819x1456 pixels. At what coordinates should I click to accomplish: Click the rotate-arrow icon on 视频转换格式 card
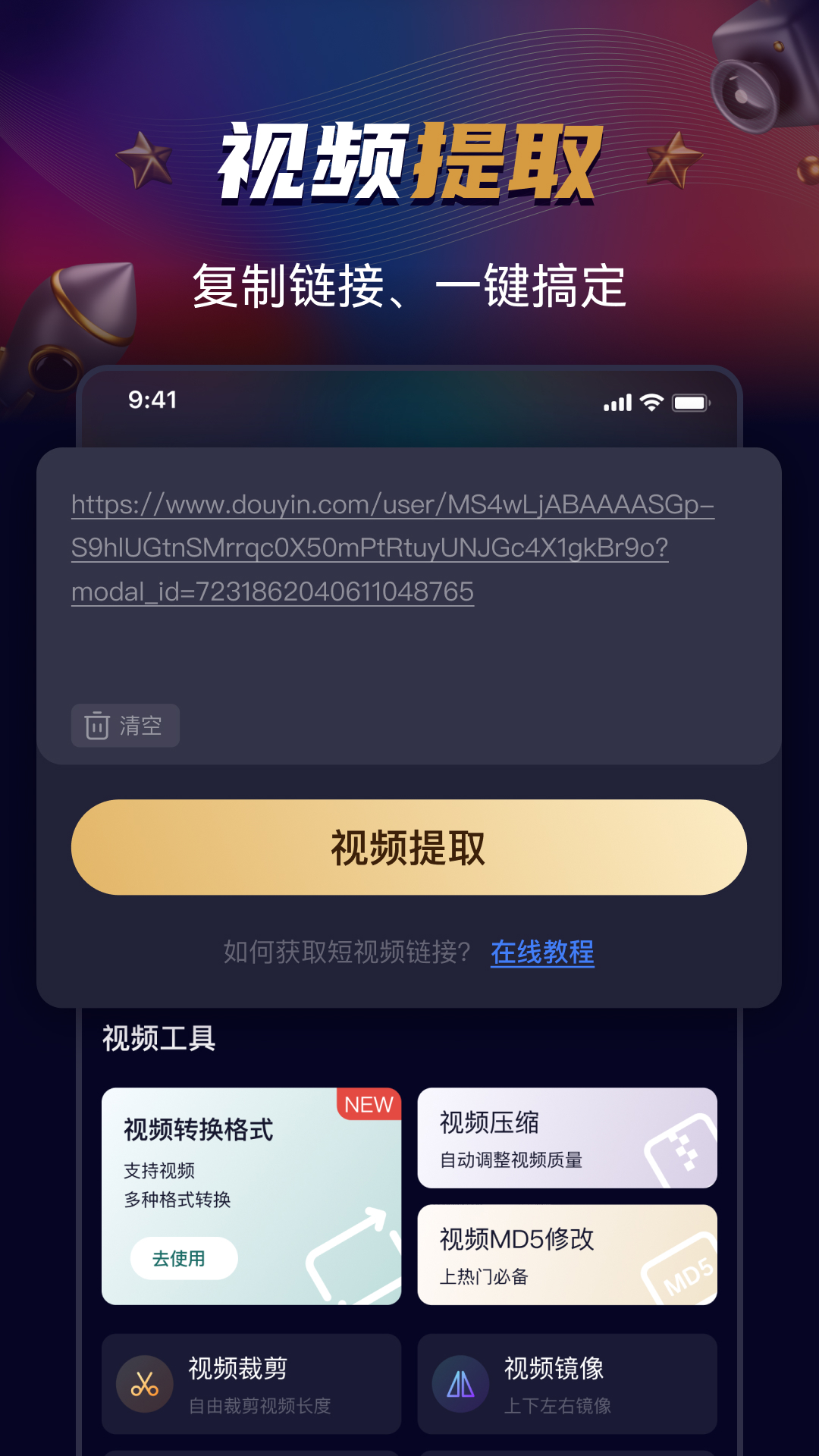(x=353, y=1251)
